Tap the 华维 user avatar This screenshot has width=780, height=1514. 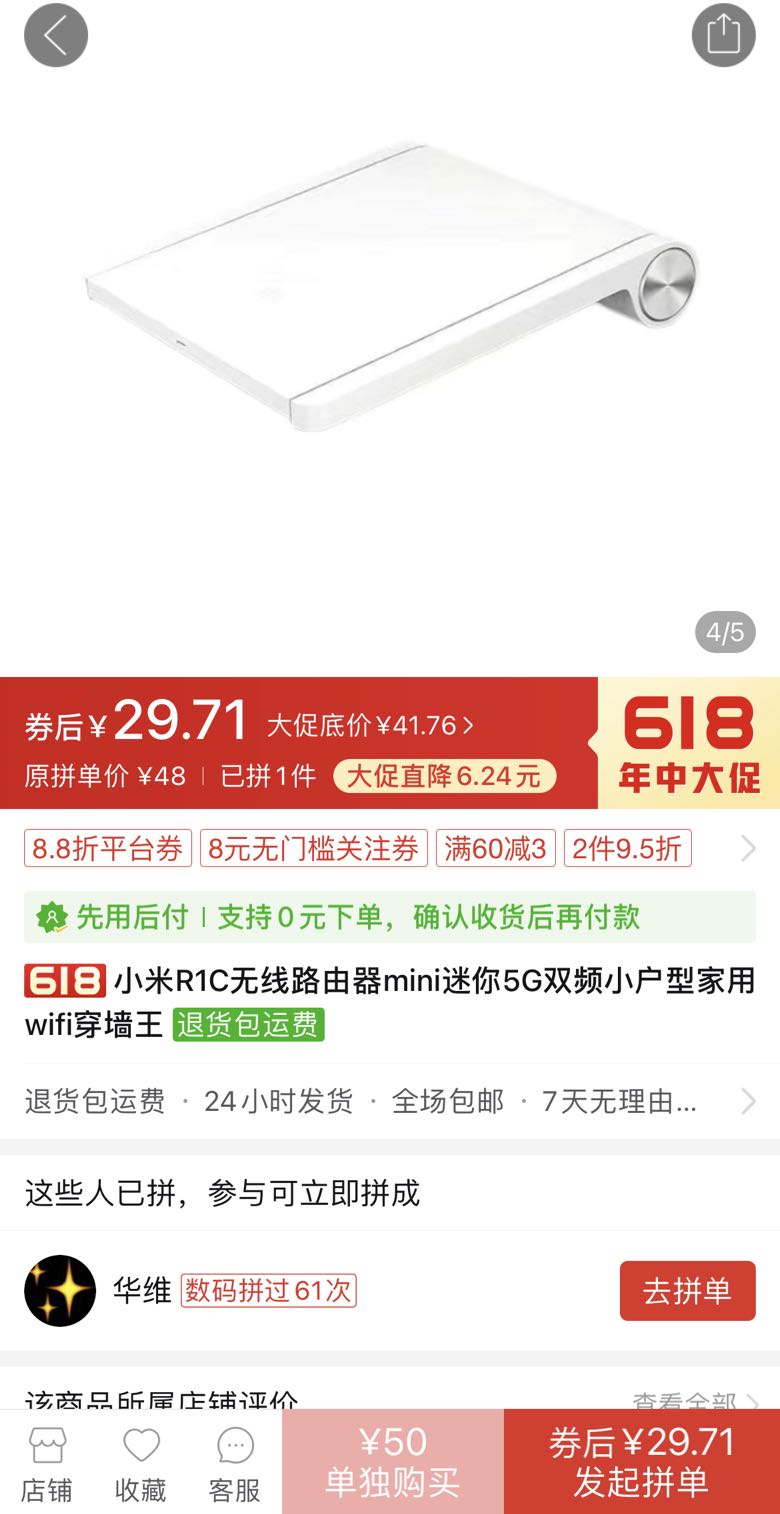click(x=60, y=1291)
